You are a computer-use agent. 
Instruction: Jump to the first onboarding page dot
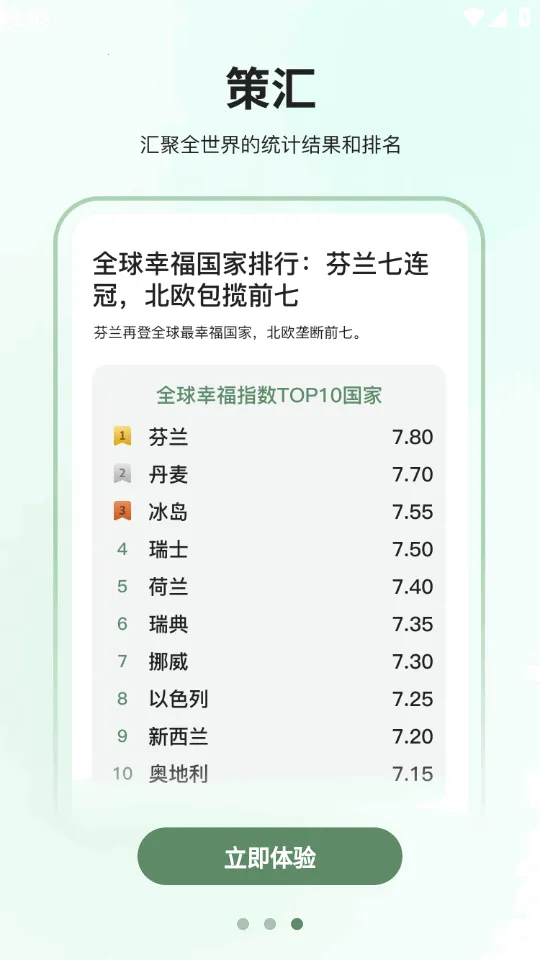(243, 924)
